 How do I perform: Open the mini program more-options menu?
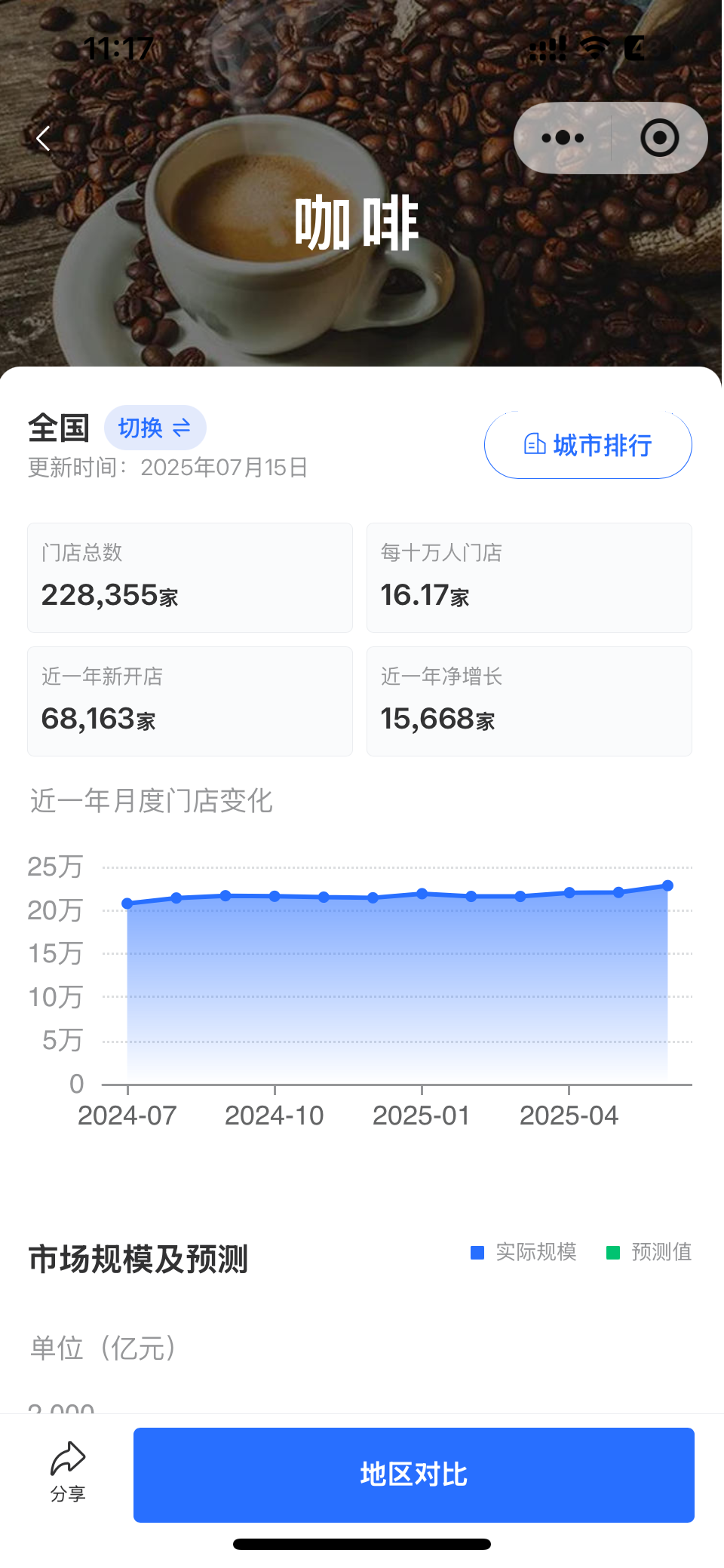[x=563, y=138]
